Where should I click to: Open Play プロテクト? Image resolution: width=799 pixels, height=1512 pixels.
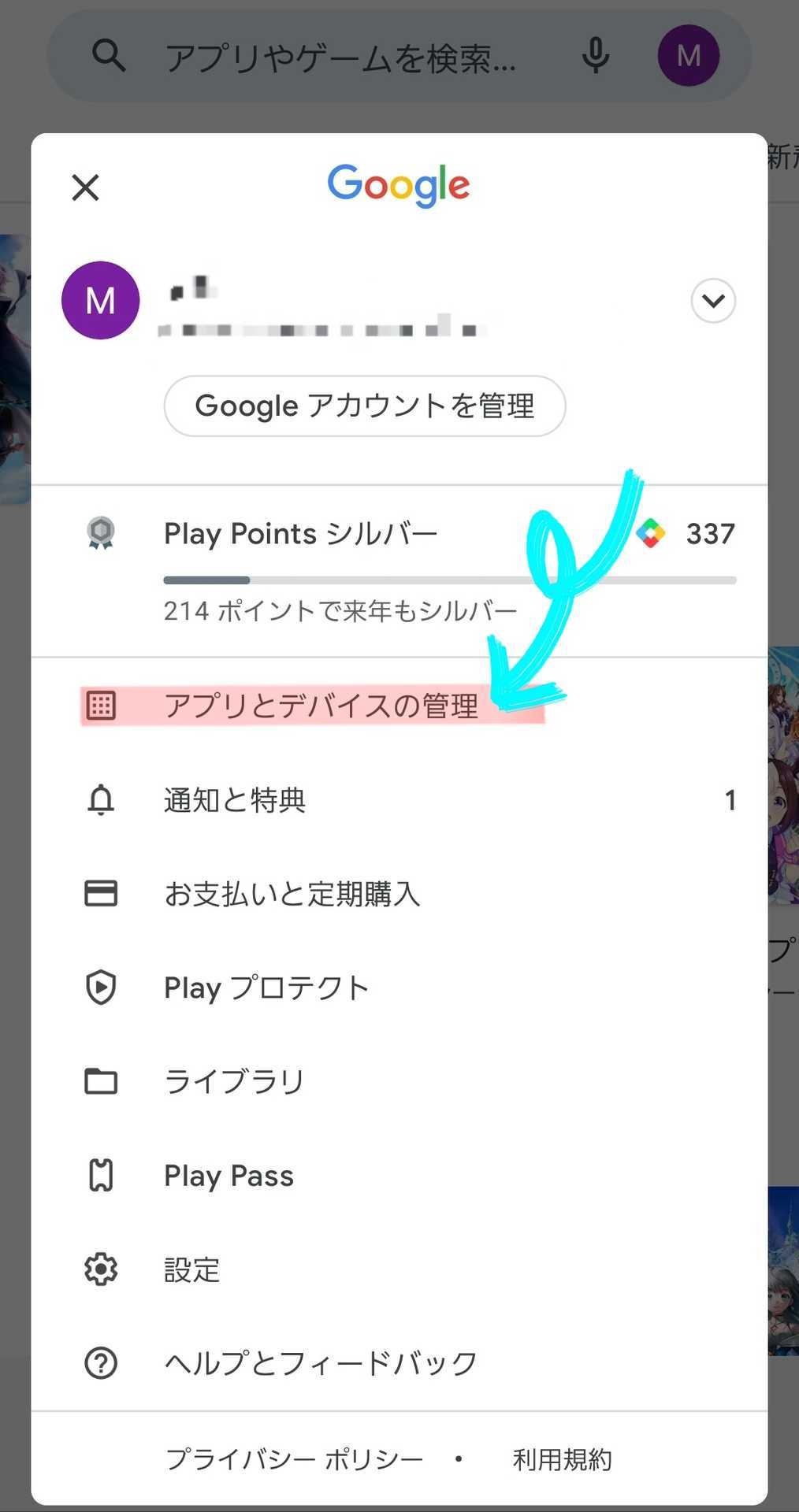[x=399, y=988]
